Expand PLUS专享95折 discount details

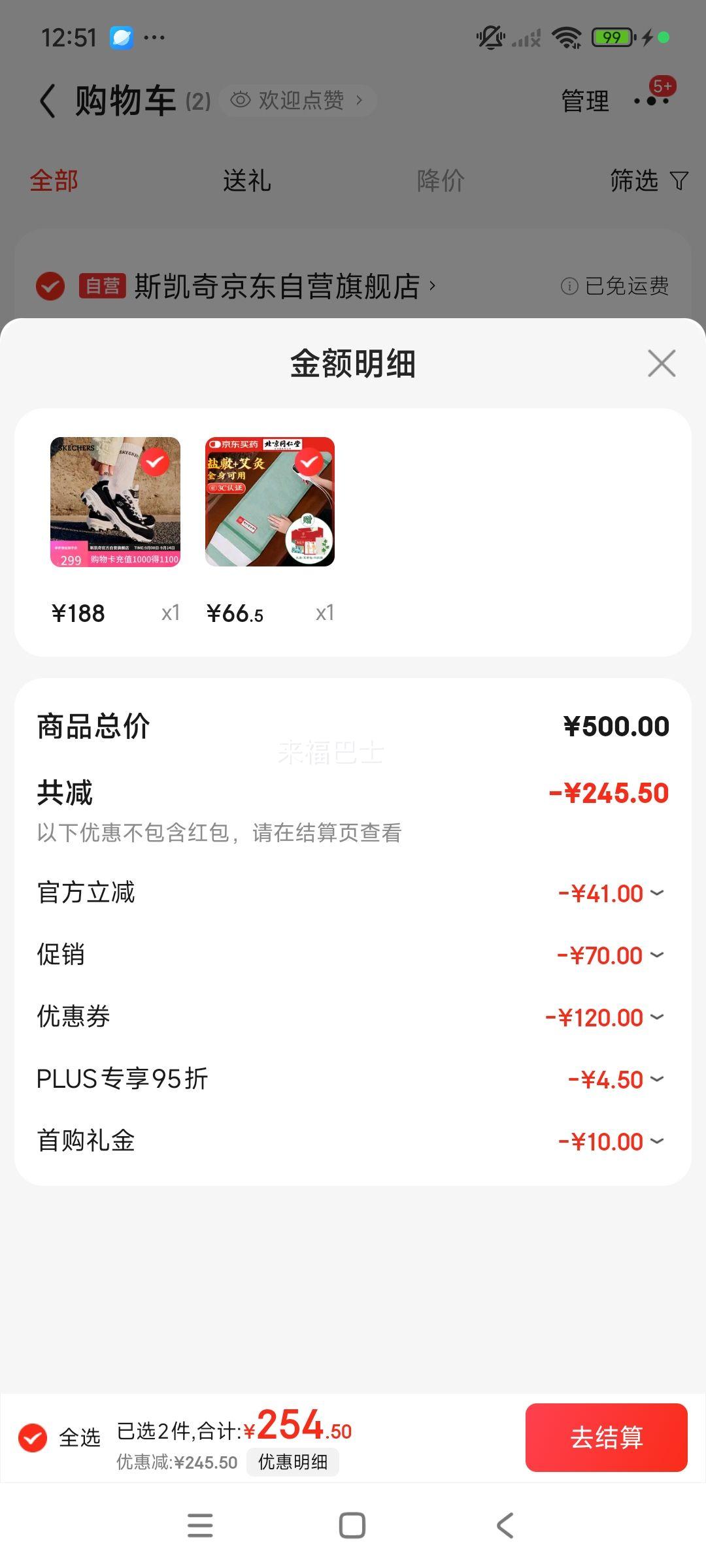[x=657, y=1079]
